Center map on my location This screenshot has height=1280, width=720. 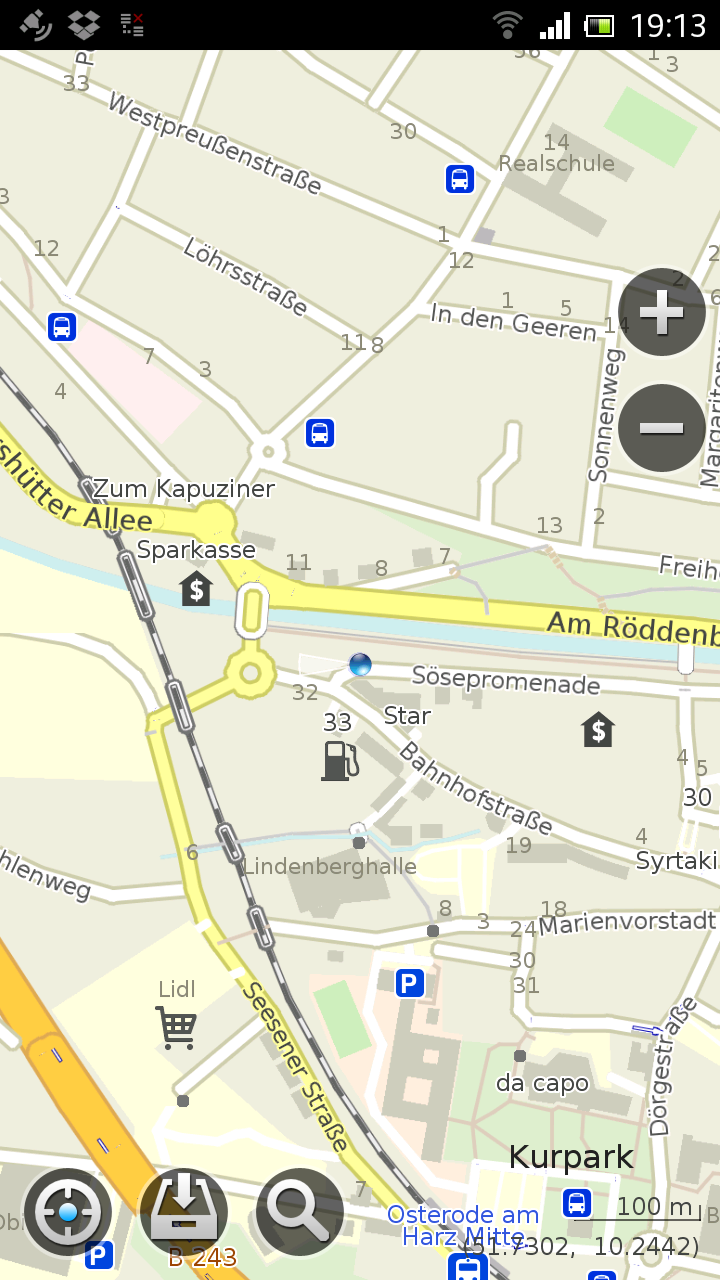pyautogui.click(x=68, y=1212)
